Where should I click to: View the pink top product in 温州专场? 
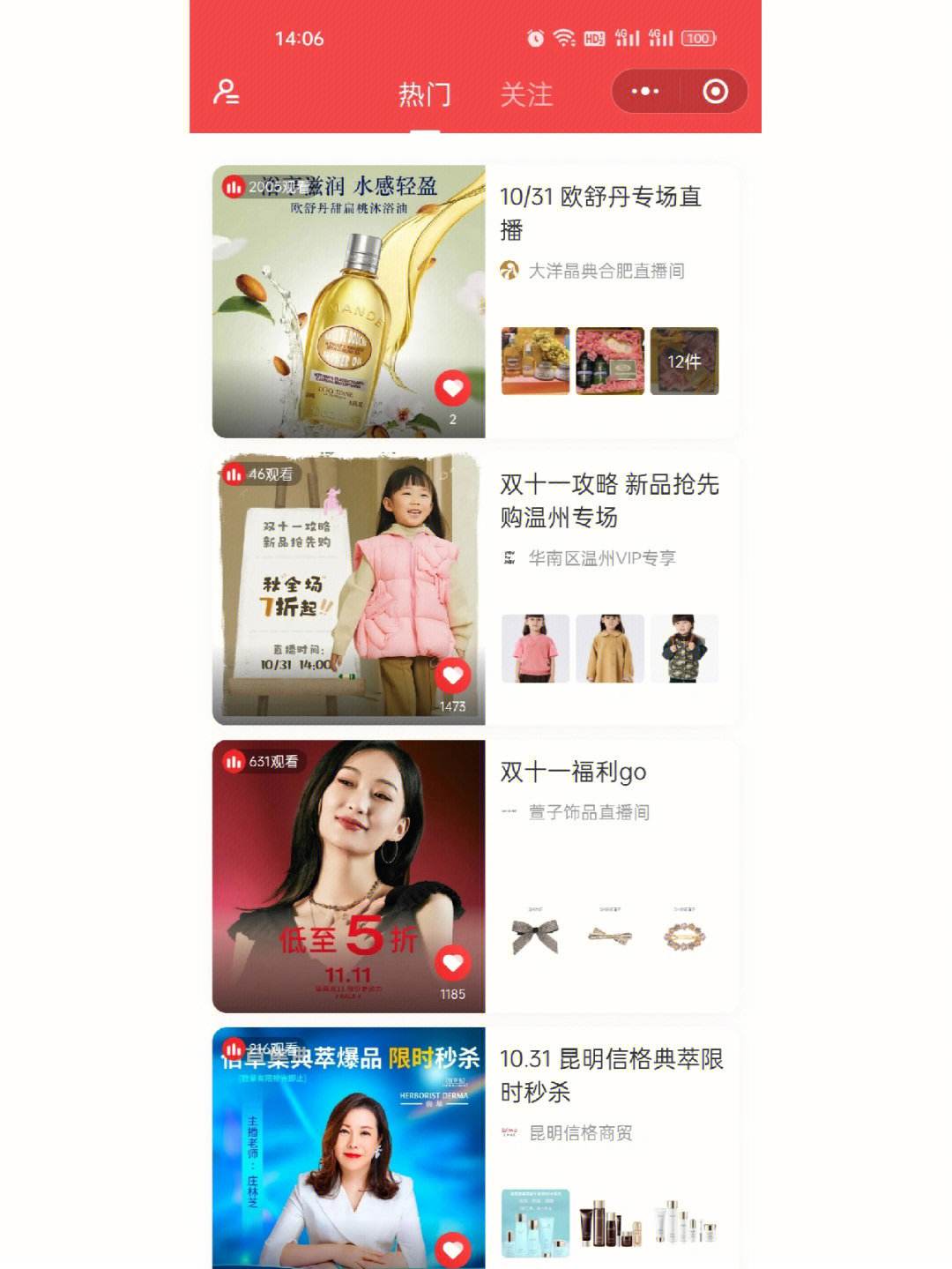[x=535, y=649]
